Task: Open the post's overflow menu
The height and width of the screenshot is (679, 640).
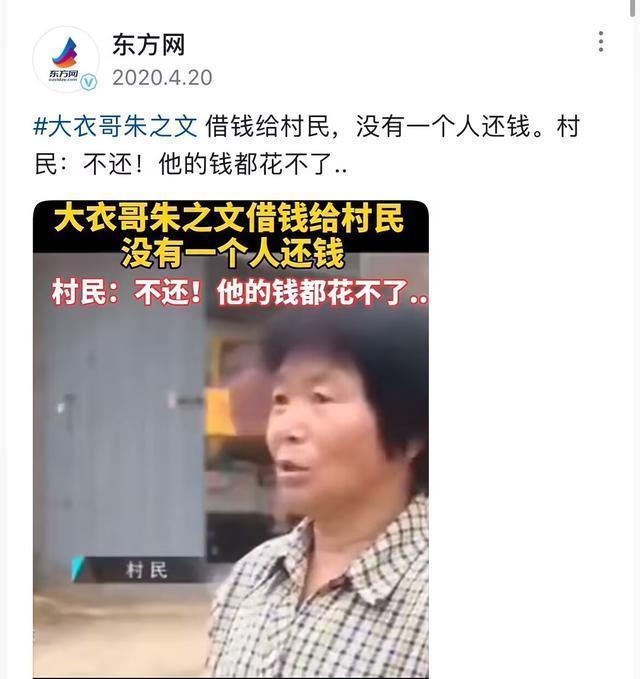Action: click(x=600, y=42)
